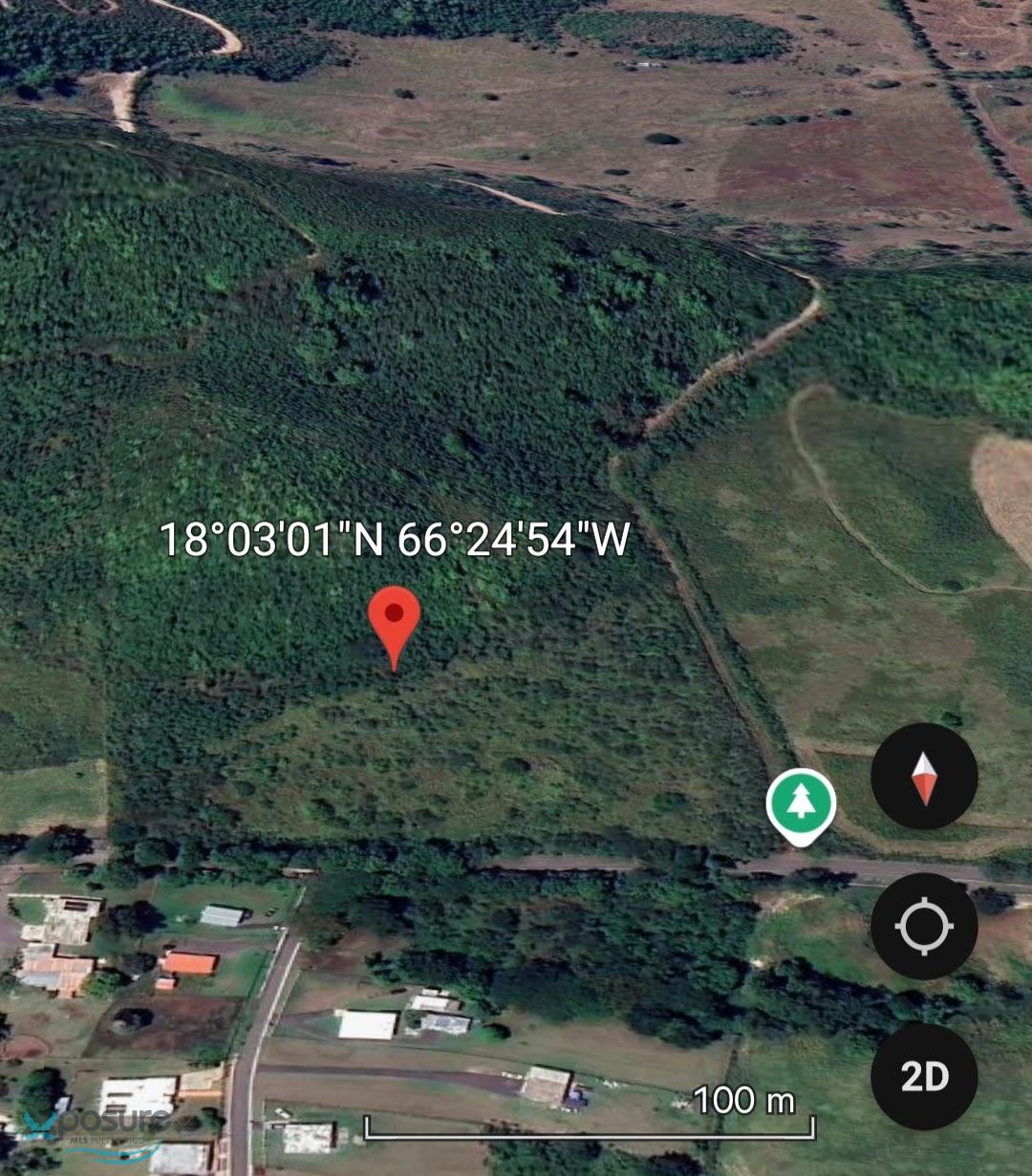Open the green park marker
1032x1176 pixels.
coord(801,803)
